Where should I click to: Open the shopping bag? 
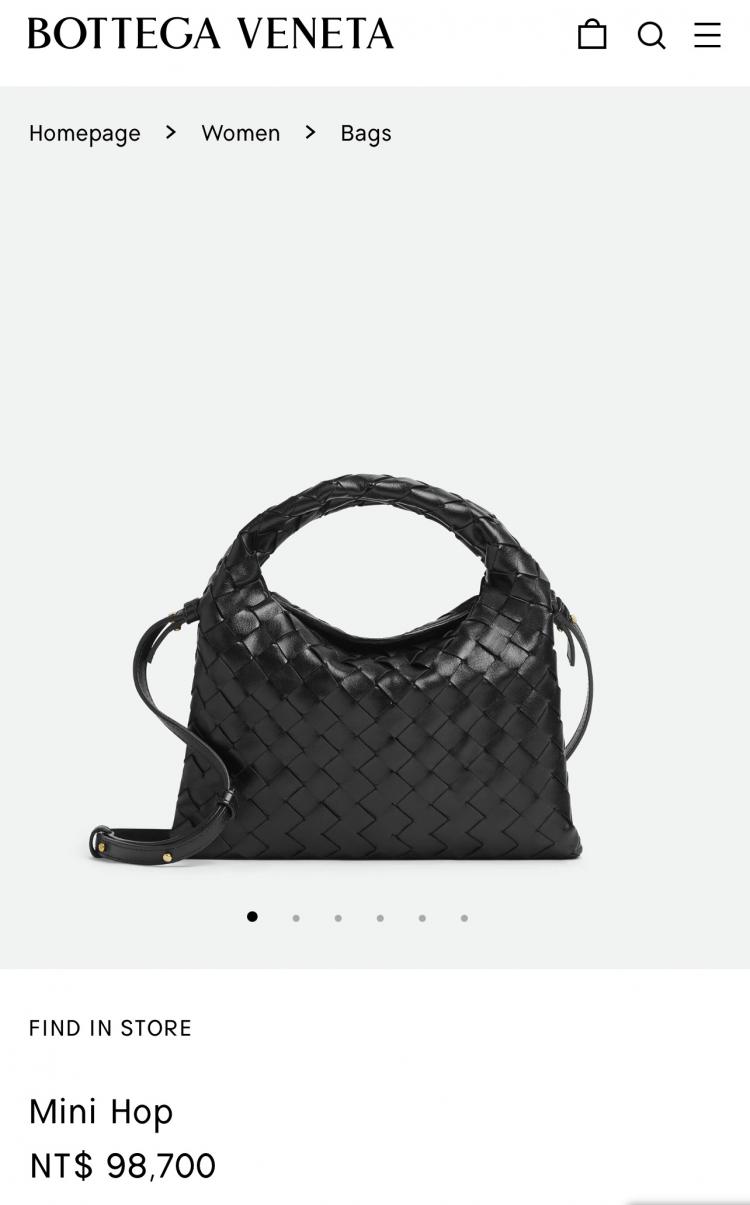592,35
